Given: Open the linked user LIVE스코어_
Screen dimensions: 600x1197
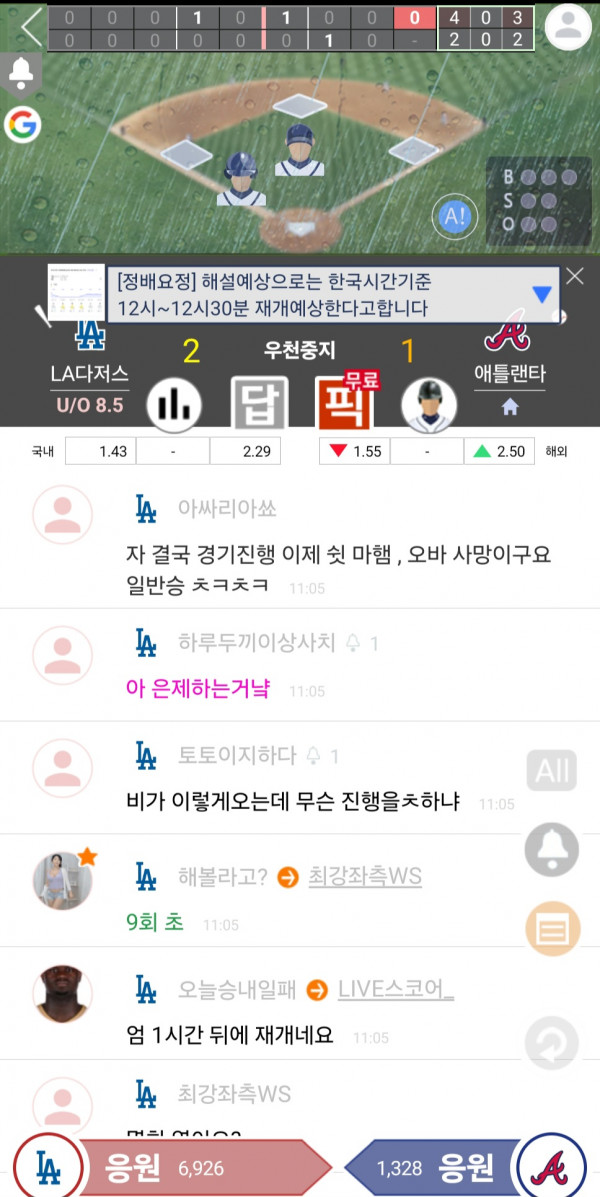Looking at the screenshot, I should click(x=395, y=990).
